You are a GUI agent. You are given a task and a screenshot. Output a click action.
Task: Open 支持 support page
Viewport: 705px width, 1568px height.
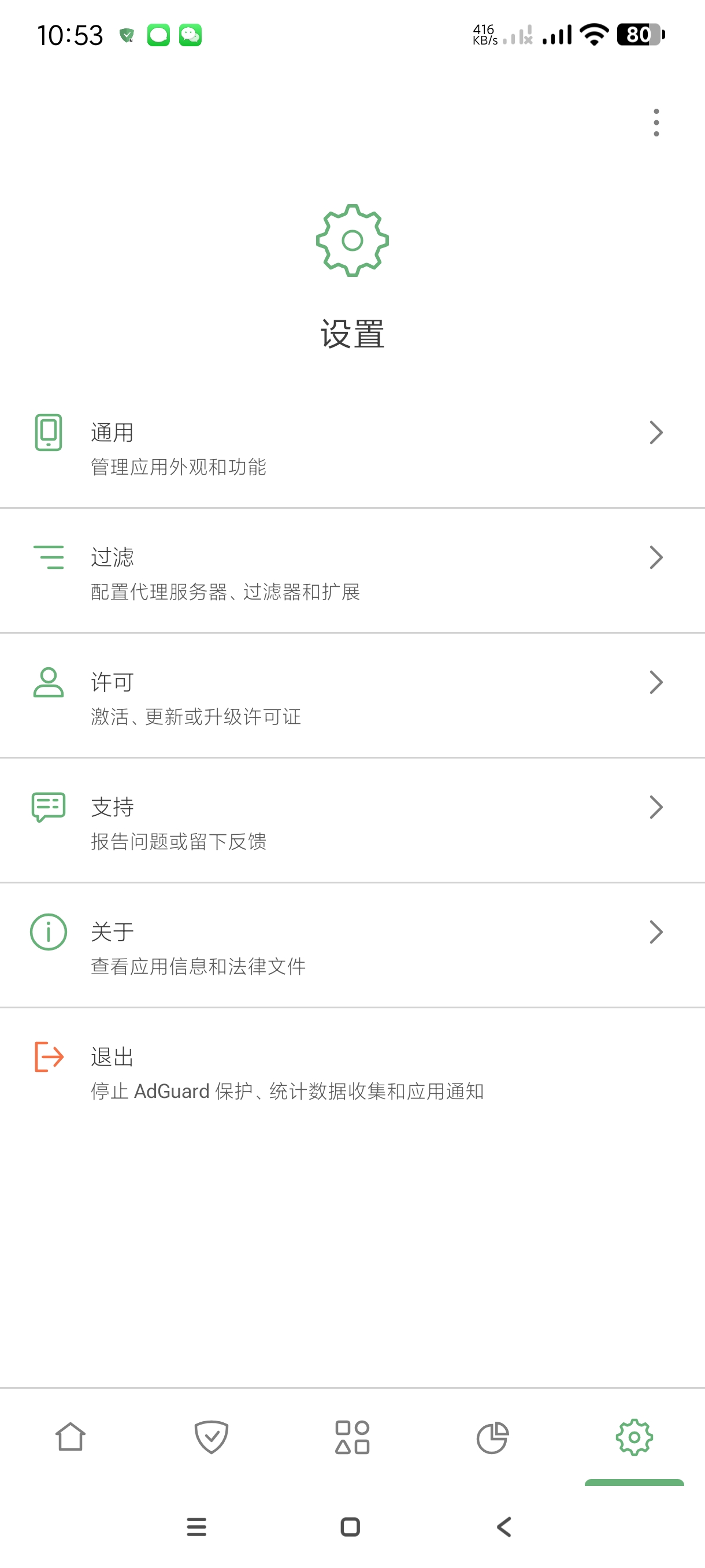(352, 822)
